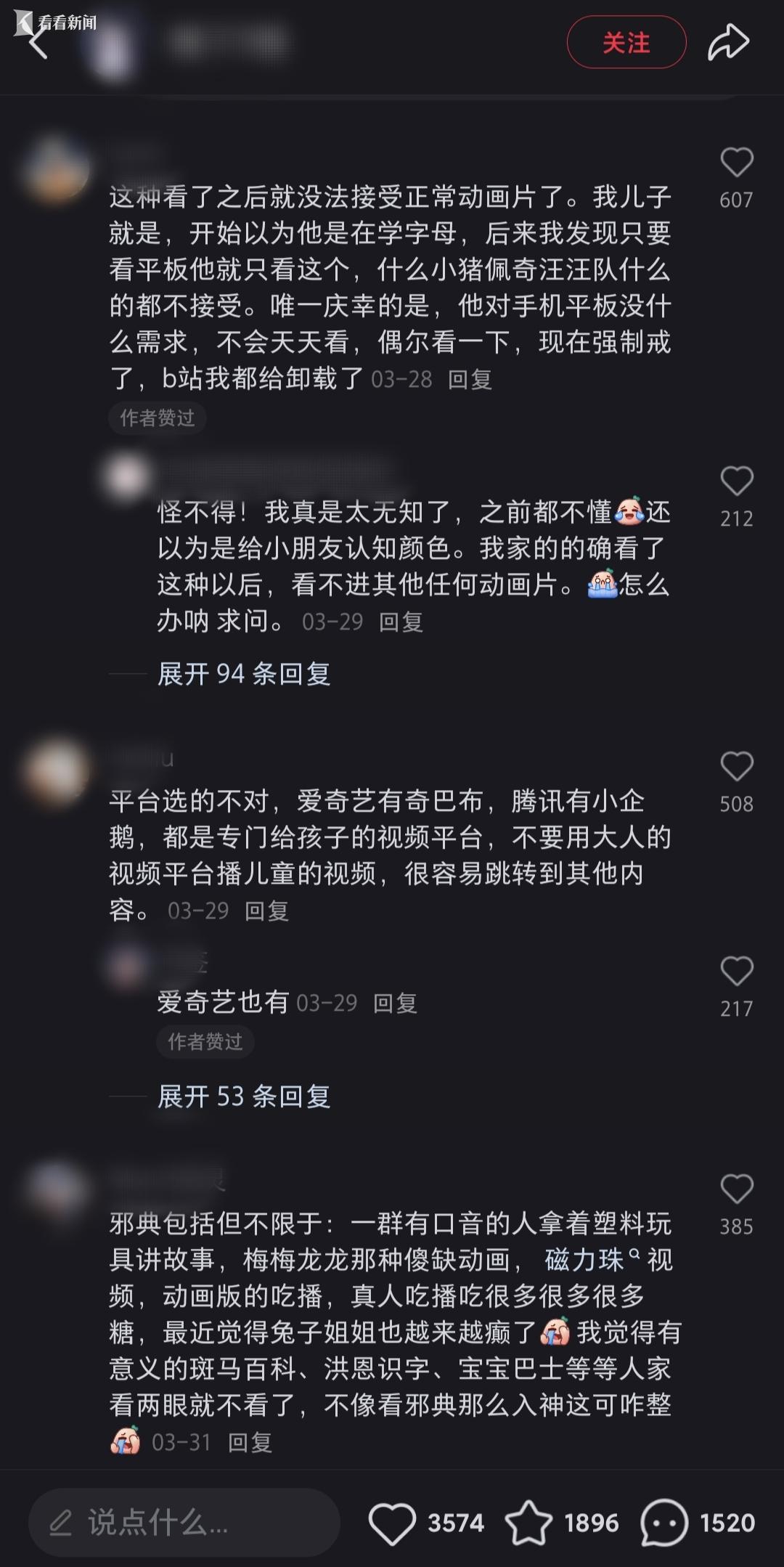Reply to the 爱奇艺也有 comment

pyautogui.click(x=395, y=1004)
